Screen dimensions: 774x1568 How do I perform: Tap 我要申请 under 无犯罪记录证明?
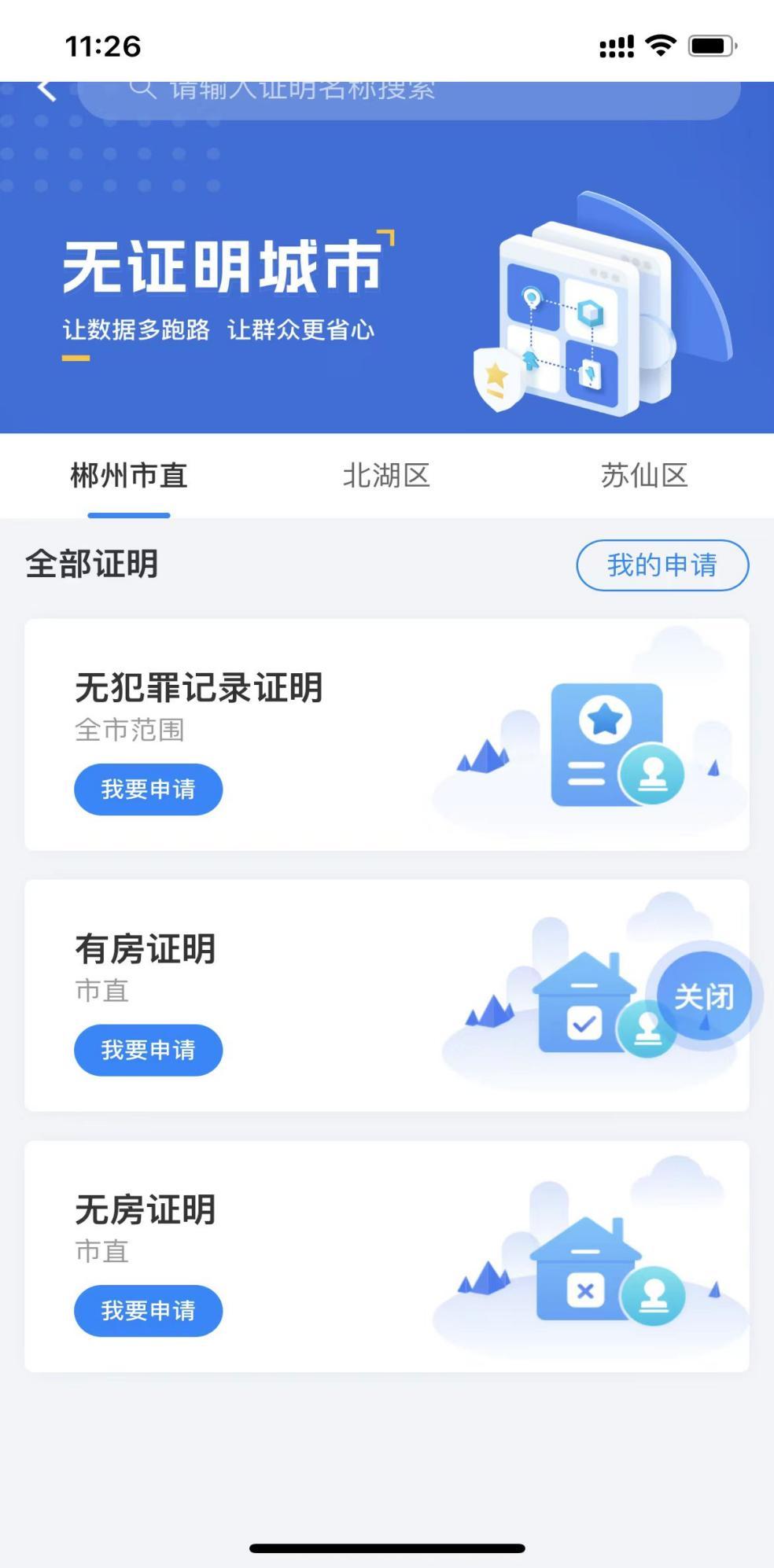(149, 789)
